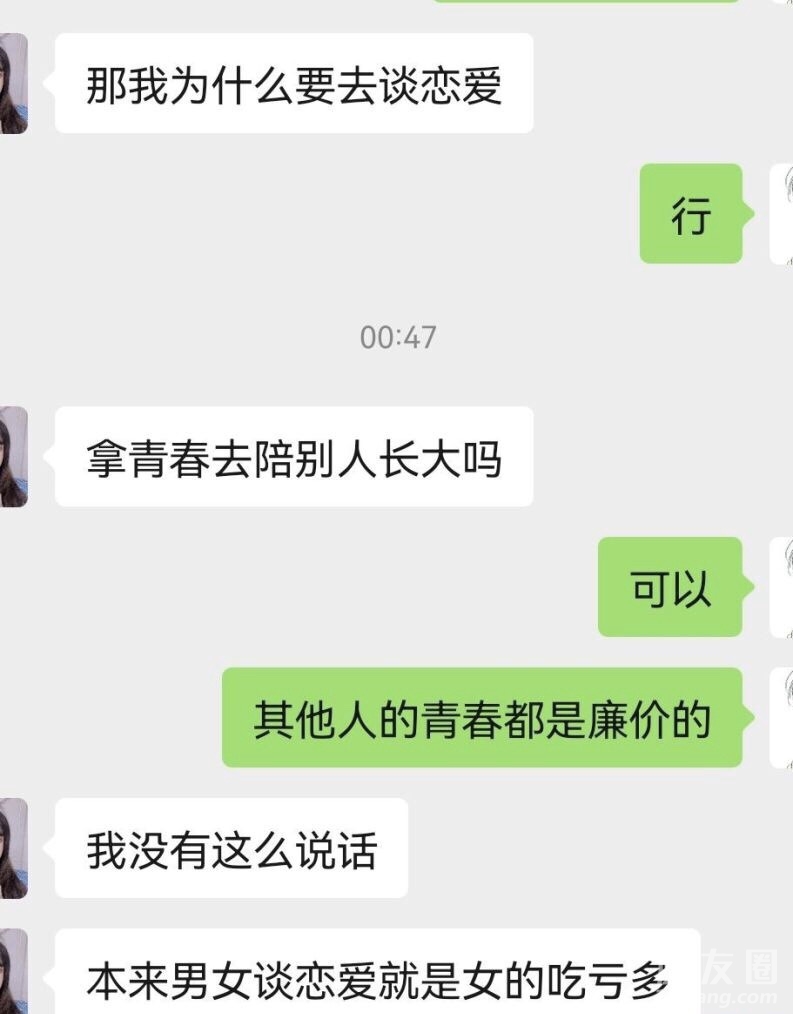The image size is (793, 1014).
Task: Open my avatar next to 行 message
Action: tap(782, 214)
